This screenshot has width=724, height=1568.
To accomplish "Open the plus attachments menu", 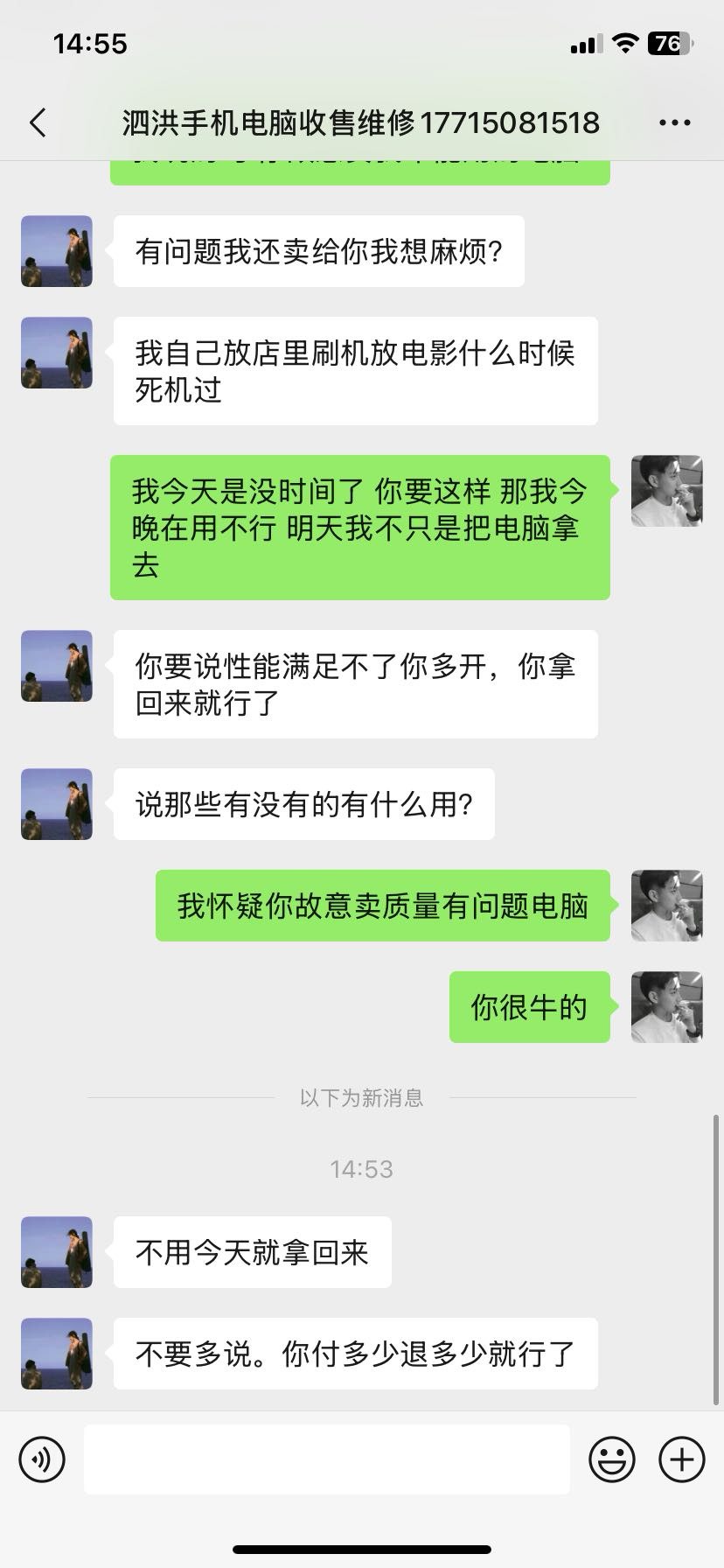I will [x=682, y=1459].
